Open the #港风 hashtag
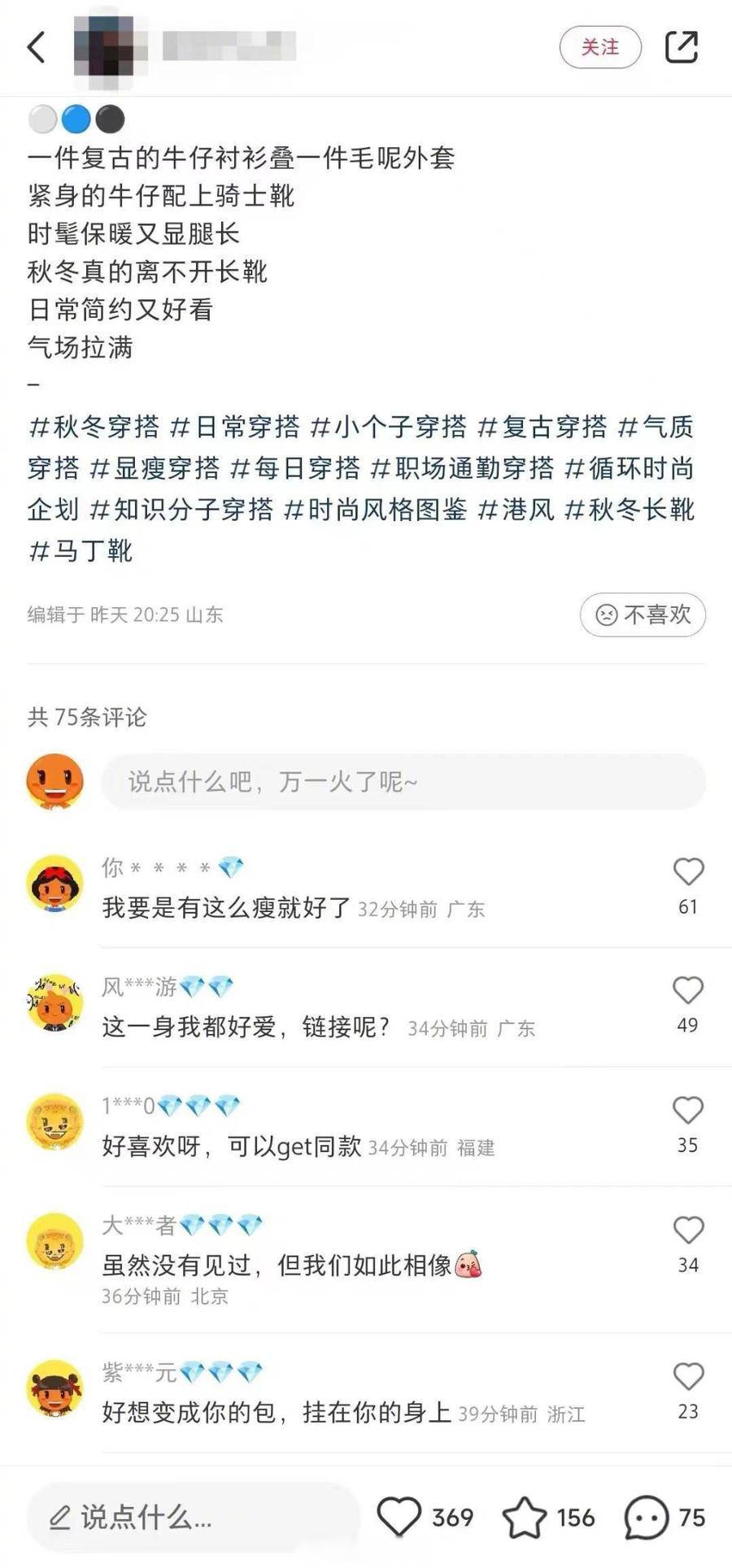The width and height of the screenshot is (732, 1568). [x=516, y=510]
